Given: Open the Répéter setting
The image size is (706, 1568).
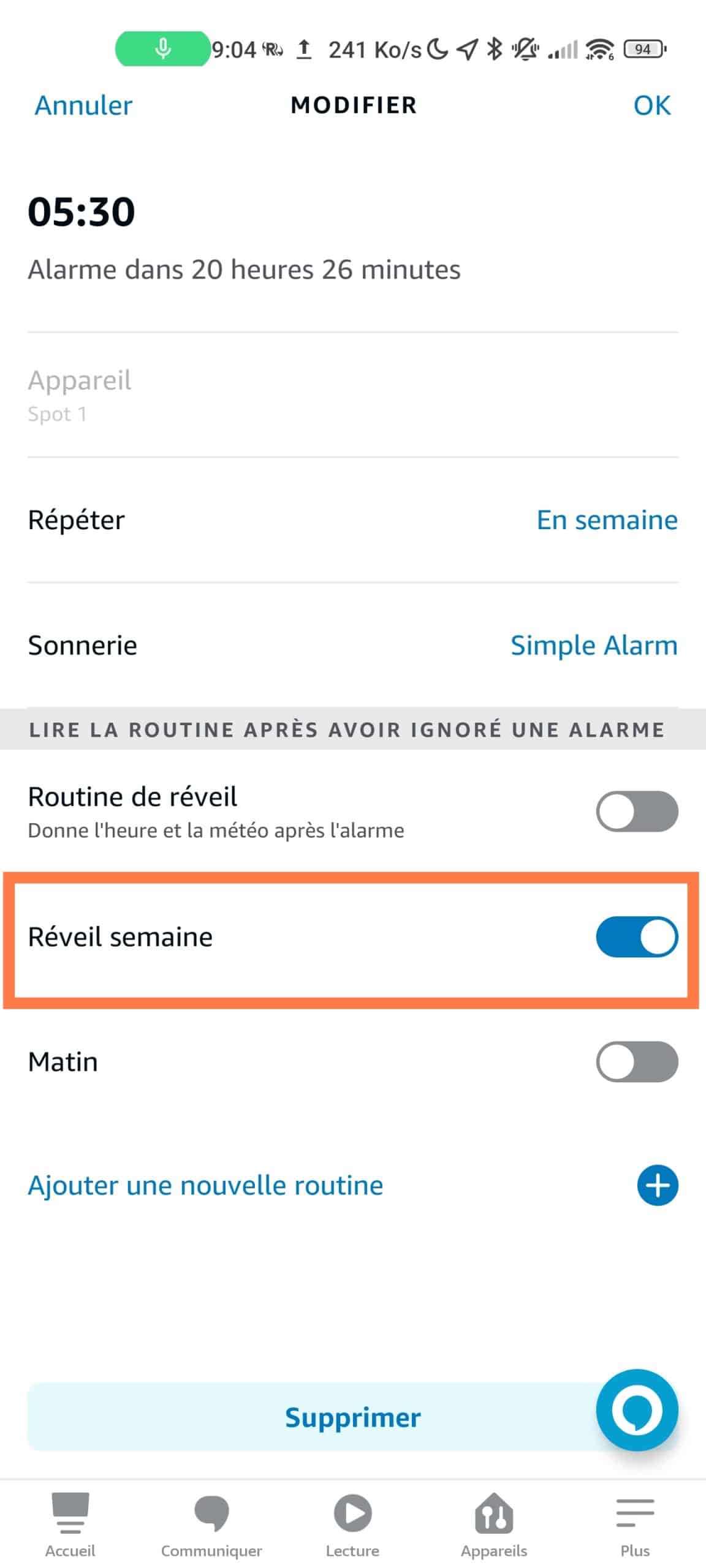Looking at the screenshot, I should pyautogui.click(x=353, y=520).
